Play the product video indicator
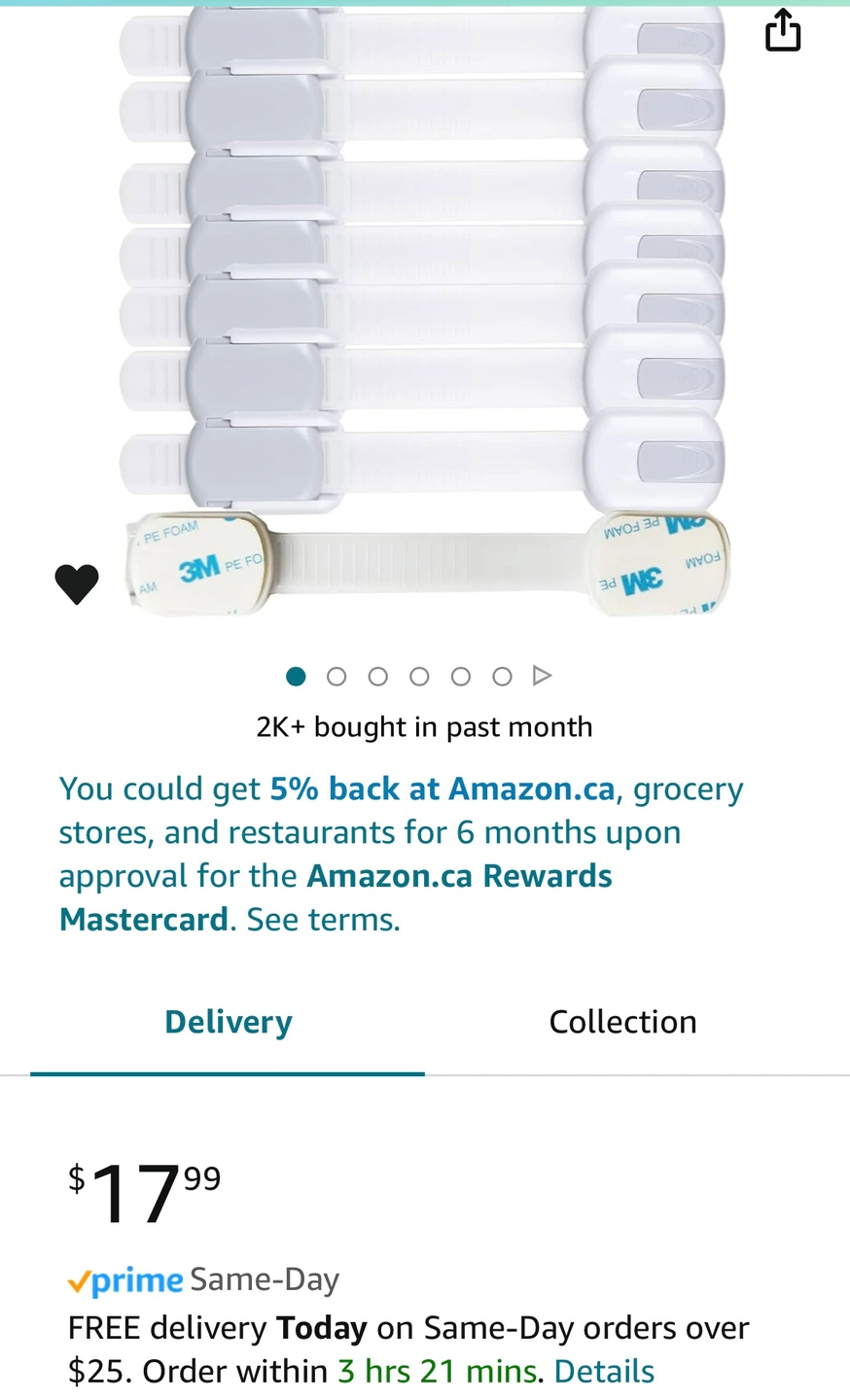The height and width of the screenshot is (1400, 850). pos(543,676)
